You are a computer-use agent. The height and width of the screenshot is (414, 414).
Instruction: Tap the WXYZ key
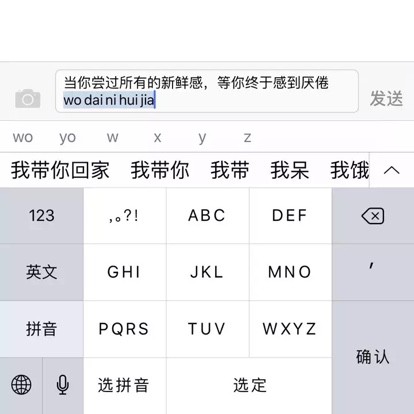[x=289, y=329]
